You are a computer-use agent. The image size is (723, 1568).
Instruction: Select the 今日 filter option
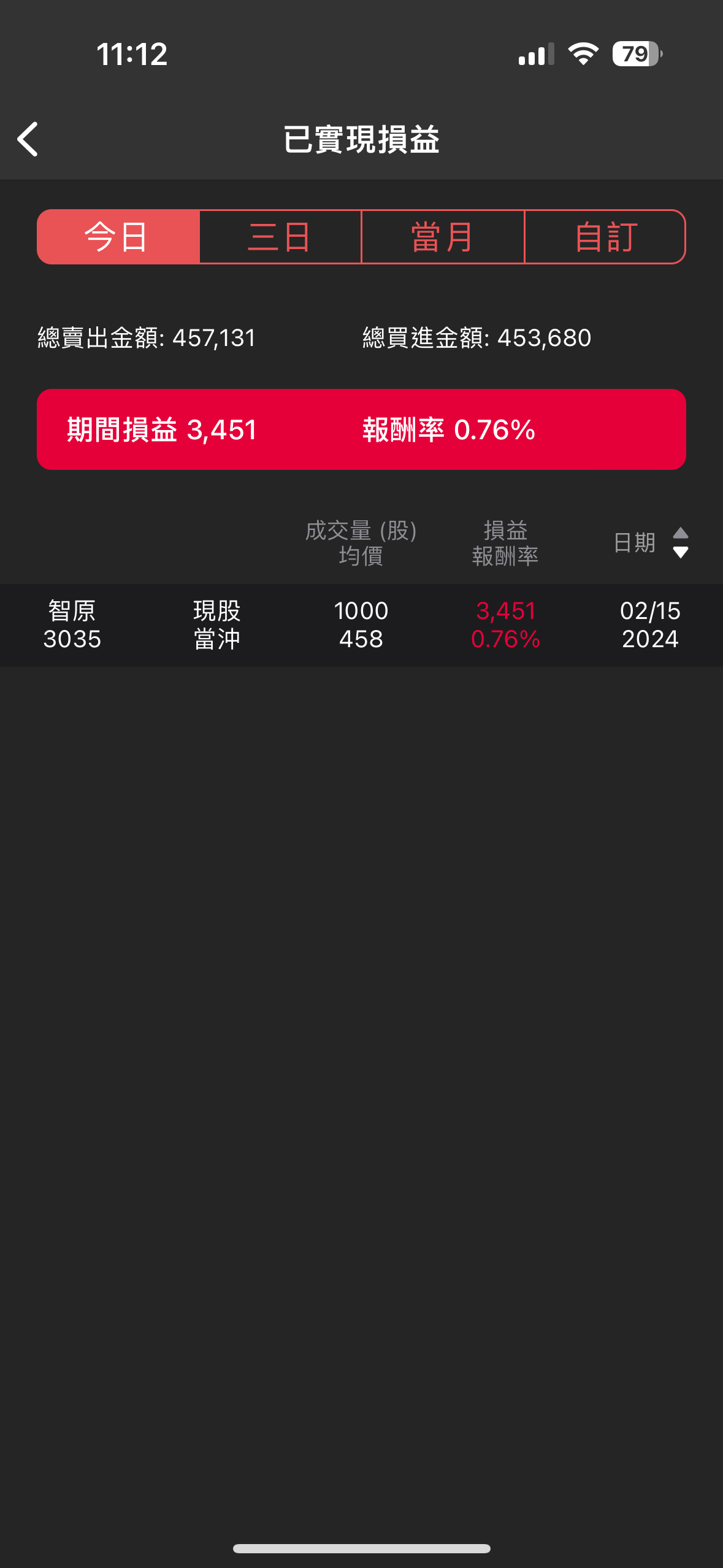click(119, 237)
